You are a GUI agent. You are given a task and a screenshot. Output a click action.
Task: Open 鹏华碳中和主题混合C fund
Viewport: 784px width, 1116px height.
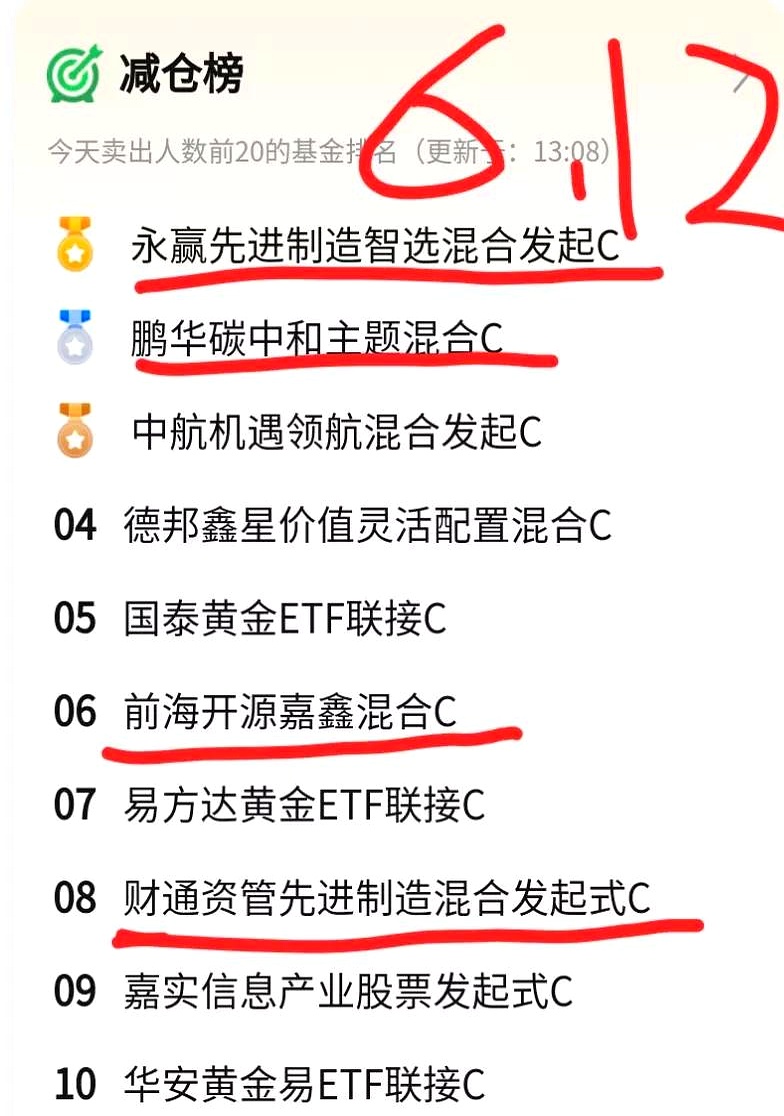click(317, 340)
